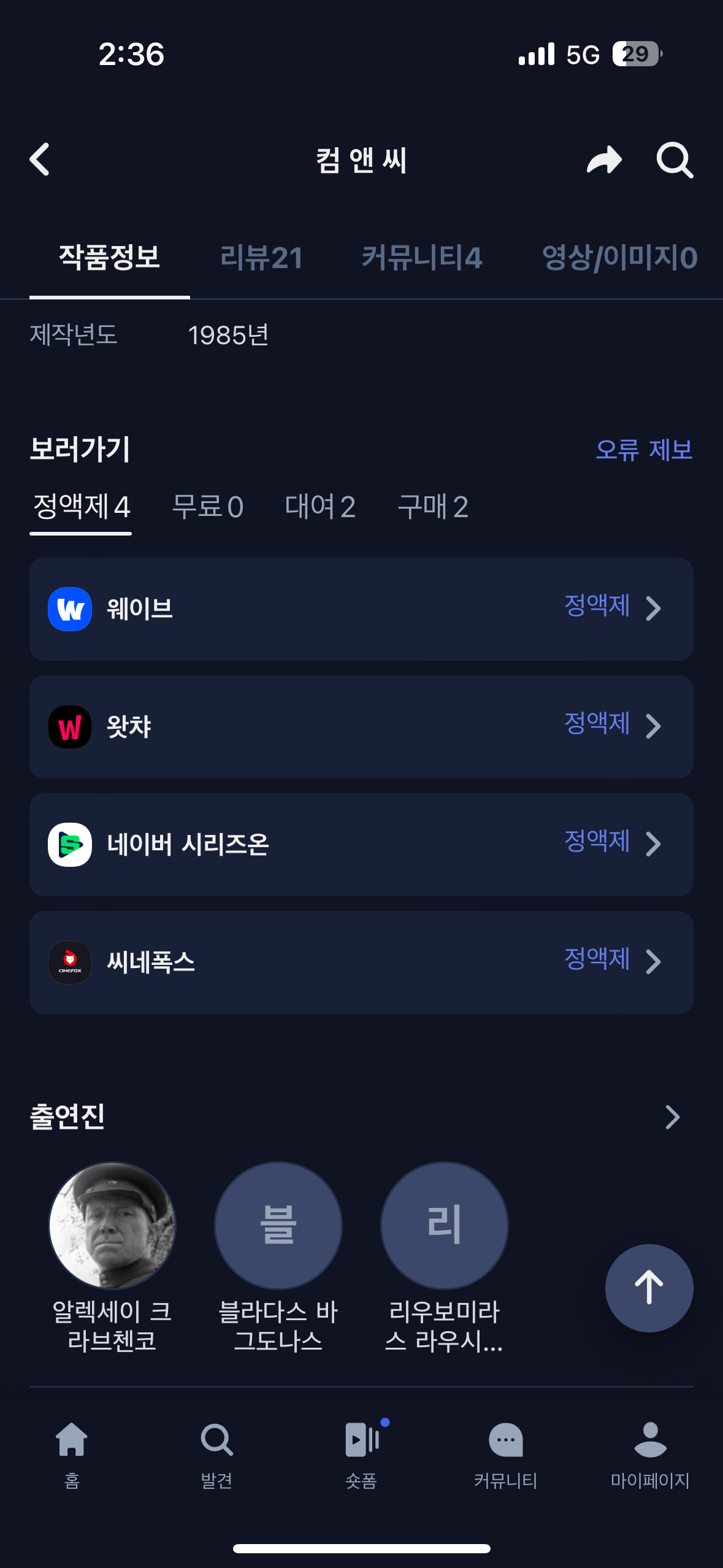
Task: Switch to the 커뮤니티4 tab
Action: [x=422, y=257]
